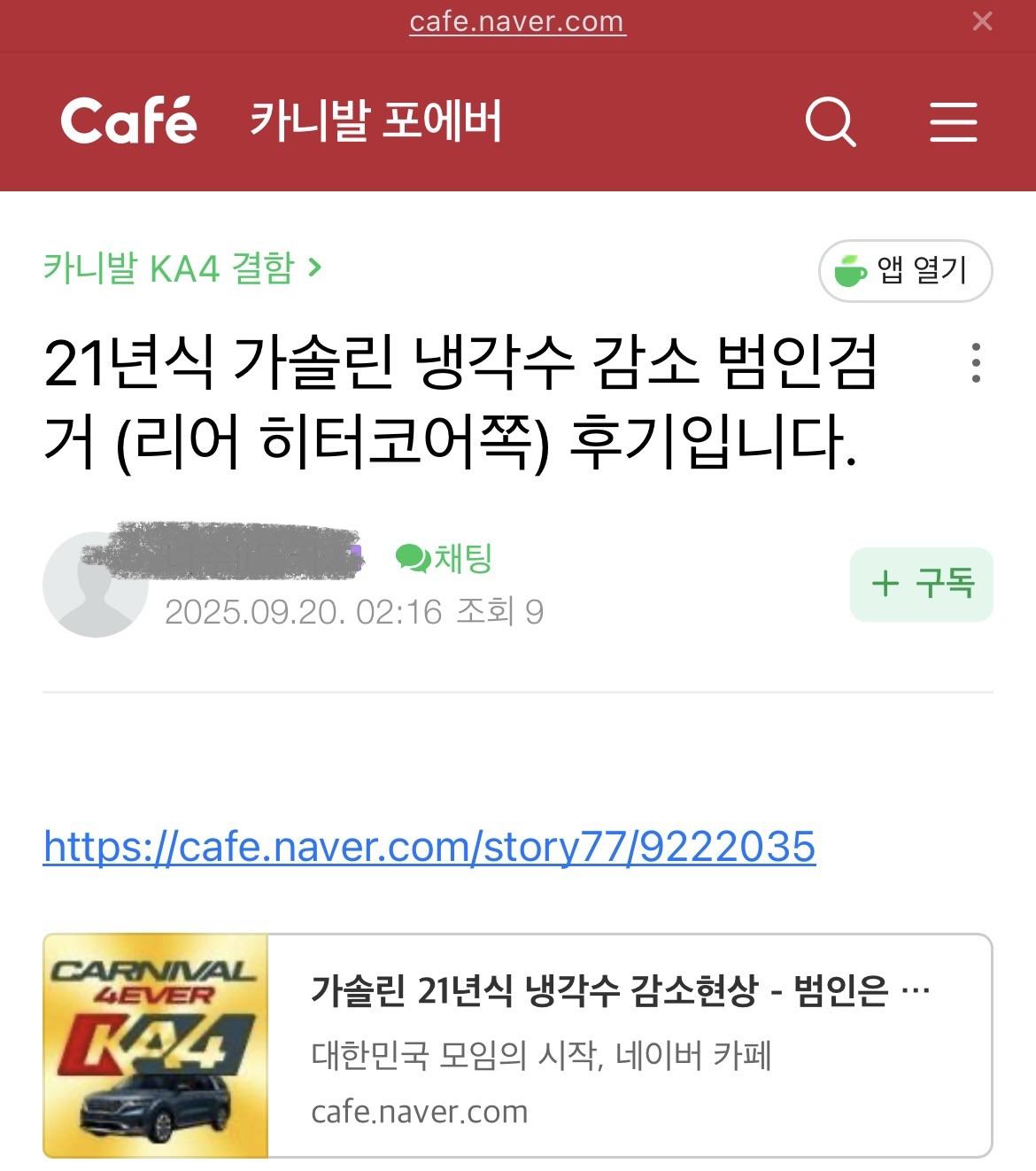Open the post overflow menu
Screen dimensions: 1036x1171
click(x=975, y=362)
